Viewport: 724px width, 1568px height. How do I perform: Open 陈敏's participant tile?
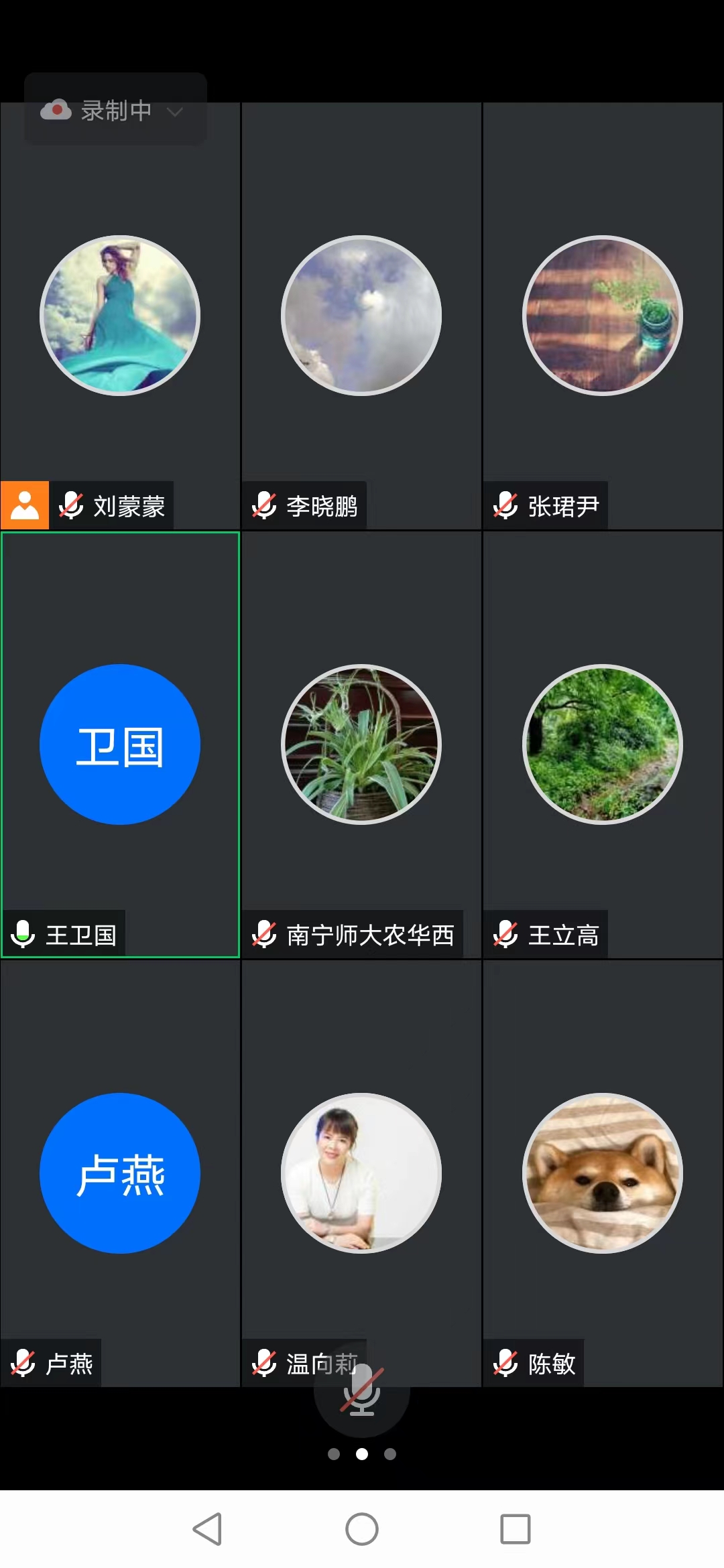point(603,1173)
